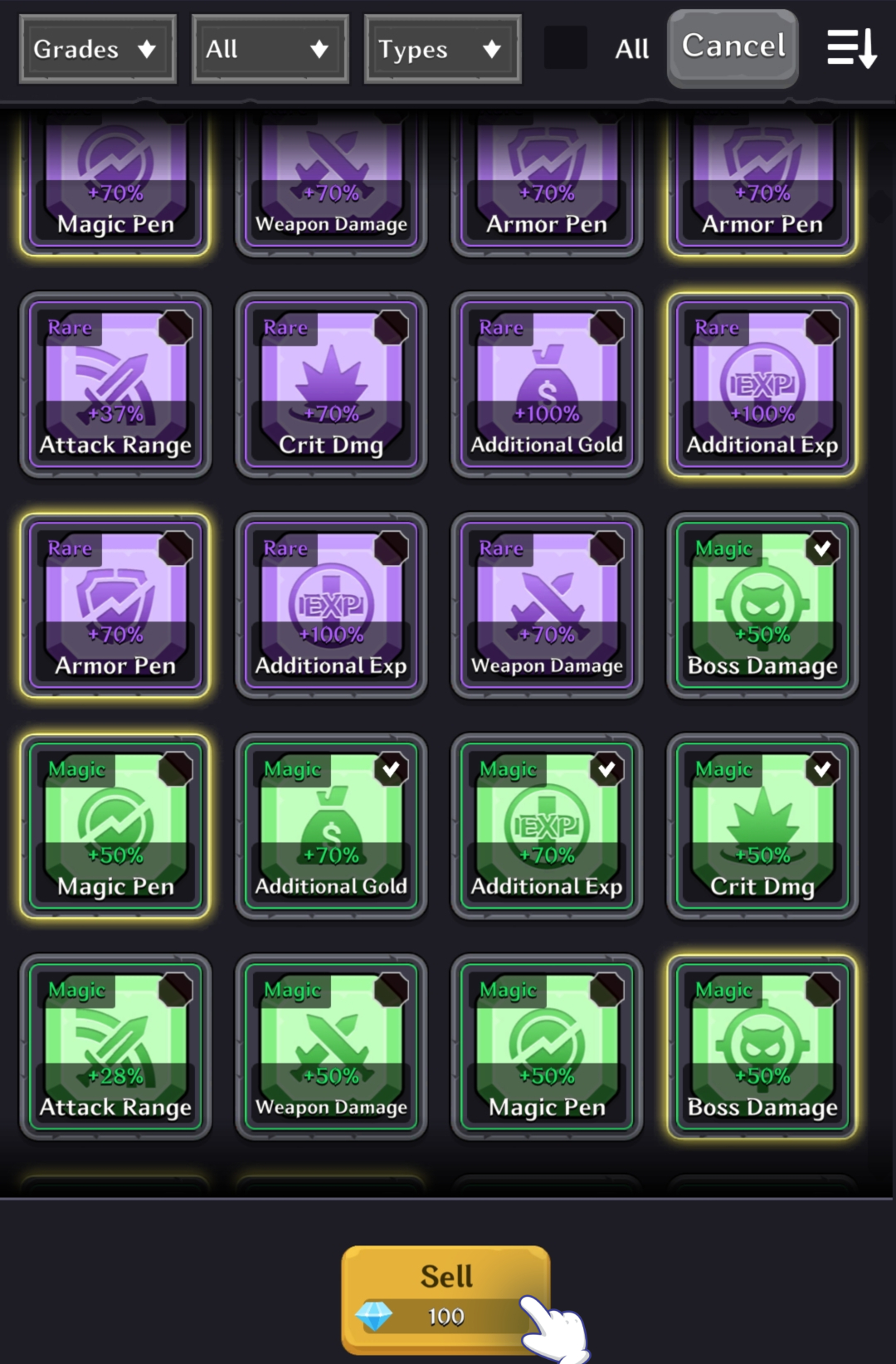896x1364 pixels.
Task: Deselect the Magic +70% Additional Gold card
Action: [x=331, y=826]
